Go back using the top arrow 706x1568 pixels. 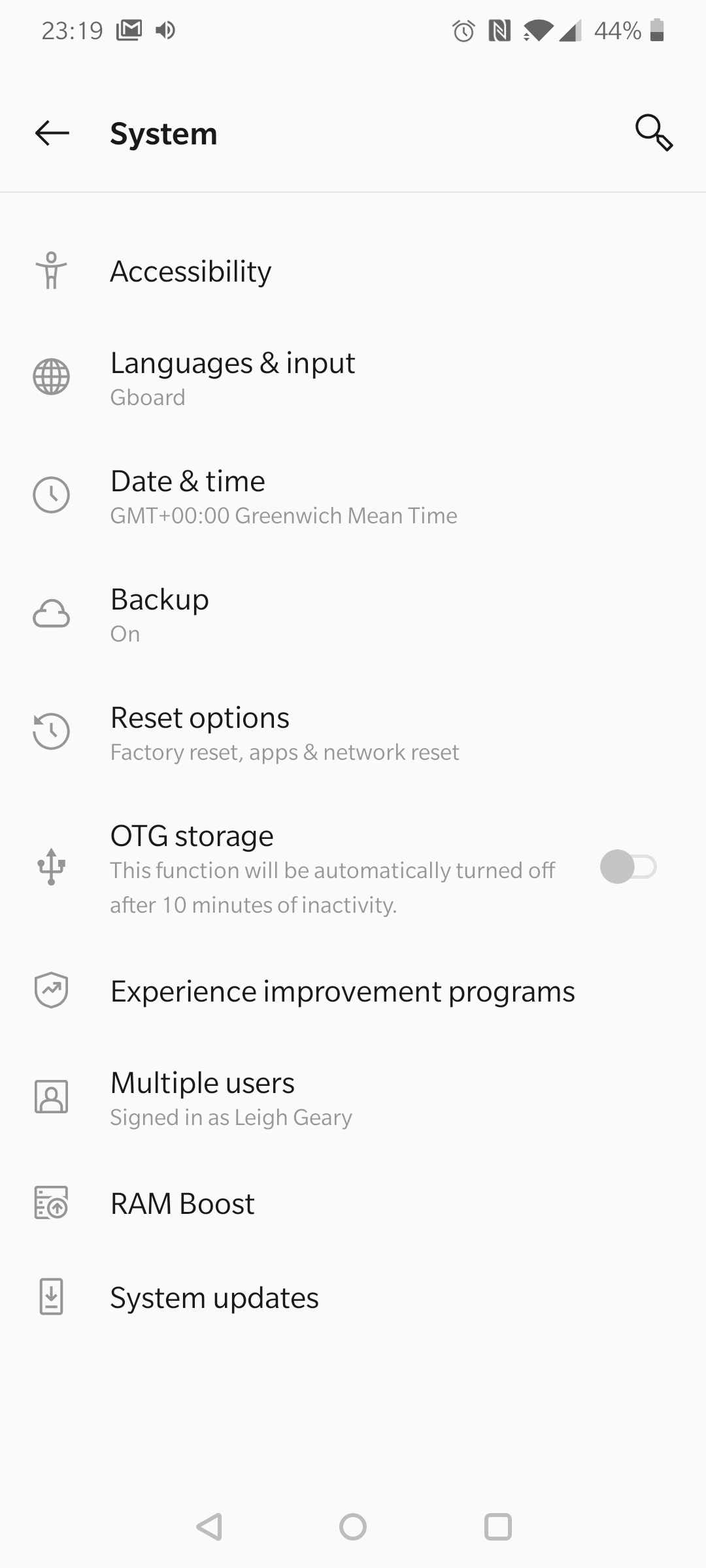[52, 133]
